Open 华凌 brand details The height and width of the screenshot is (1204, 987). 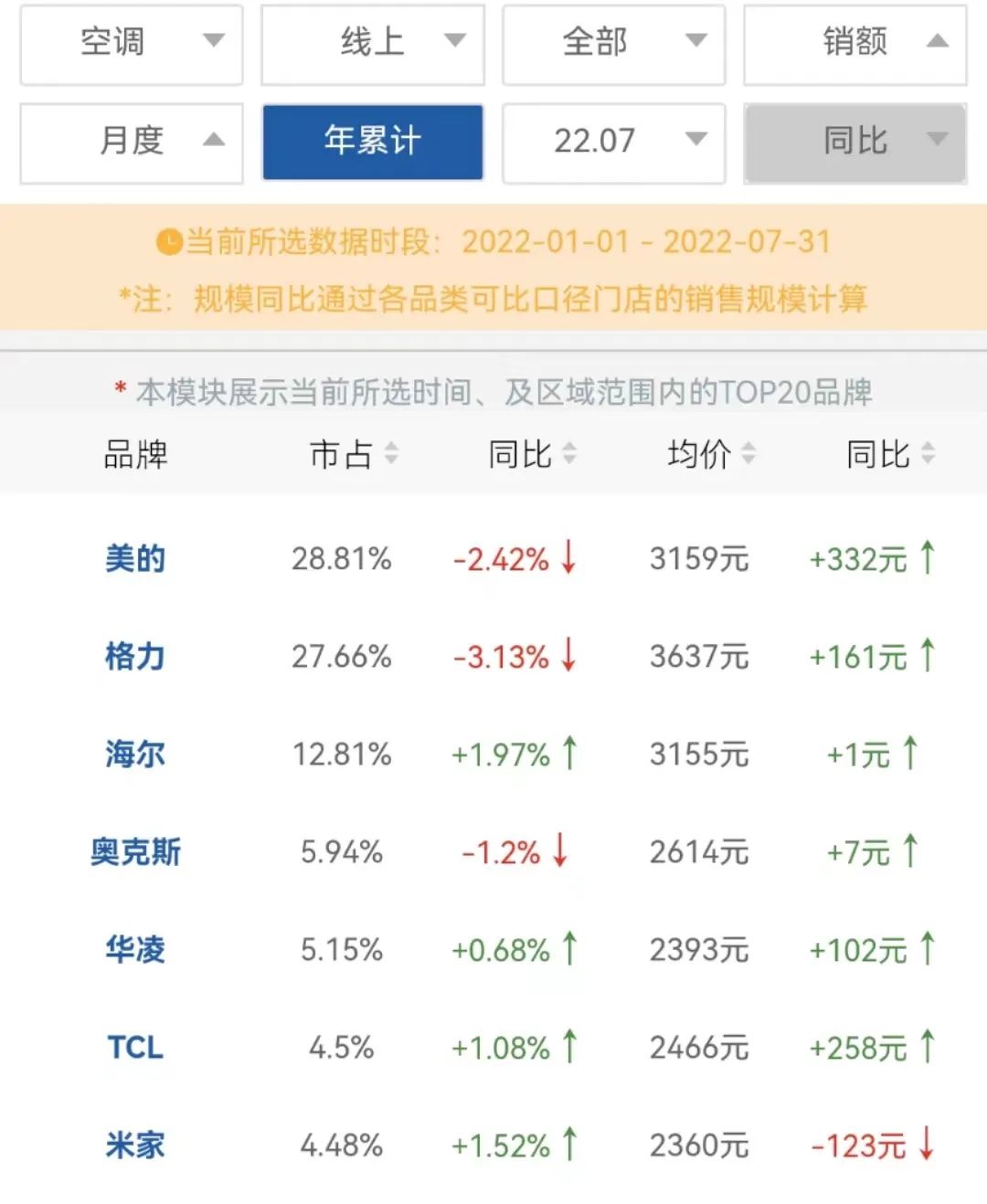pyautogui.click(x=135, y=949)
